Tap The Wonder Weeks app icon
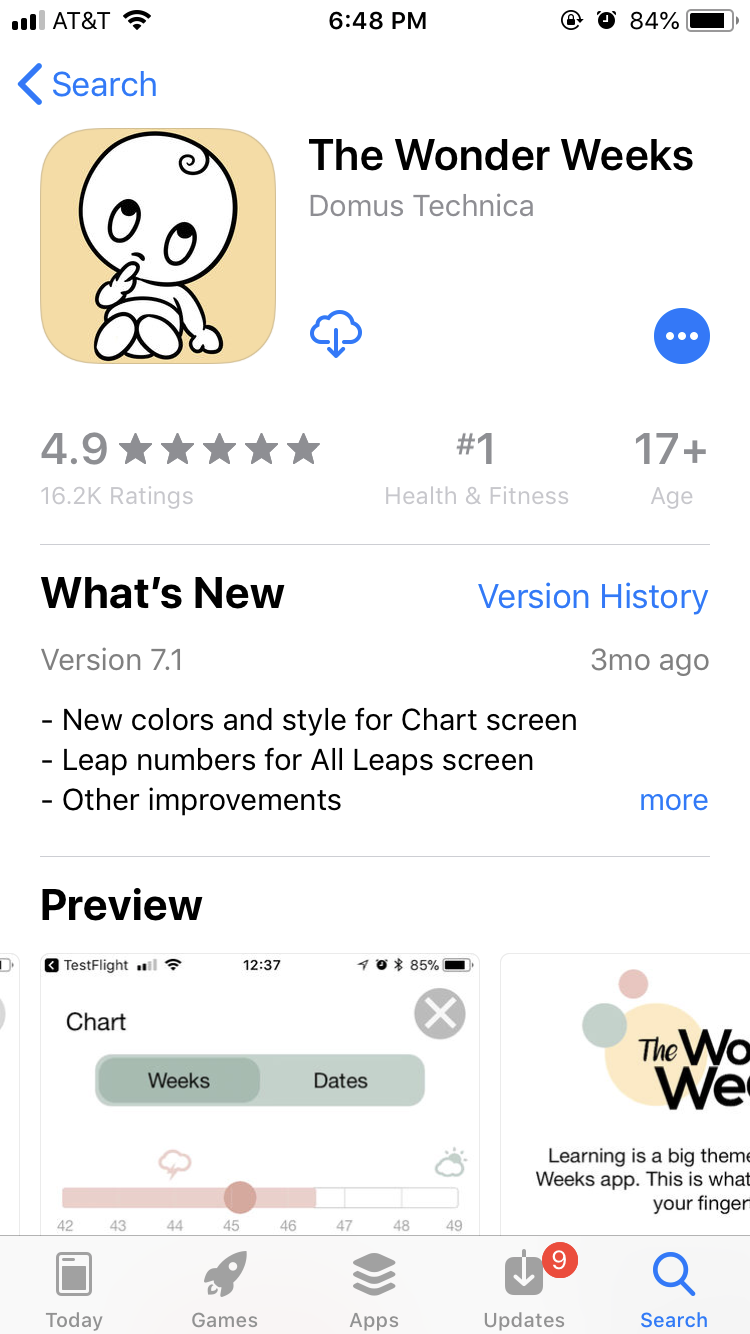Viewport: 750px width, 1334px height. pyautogui.click(x=158, y=246)
